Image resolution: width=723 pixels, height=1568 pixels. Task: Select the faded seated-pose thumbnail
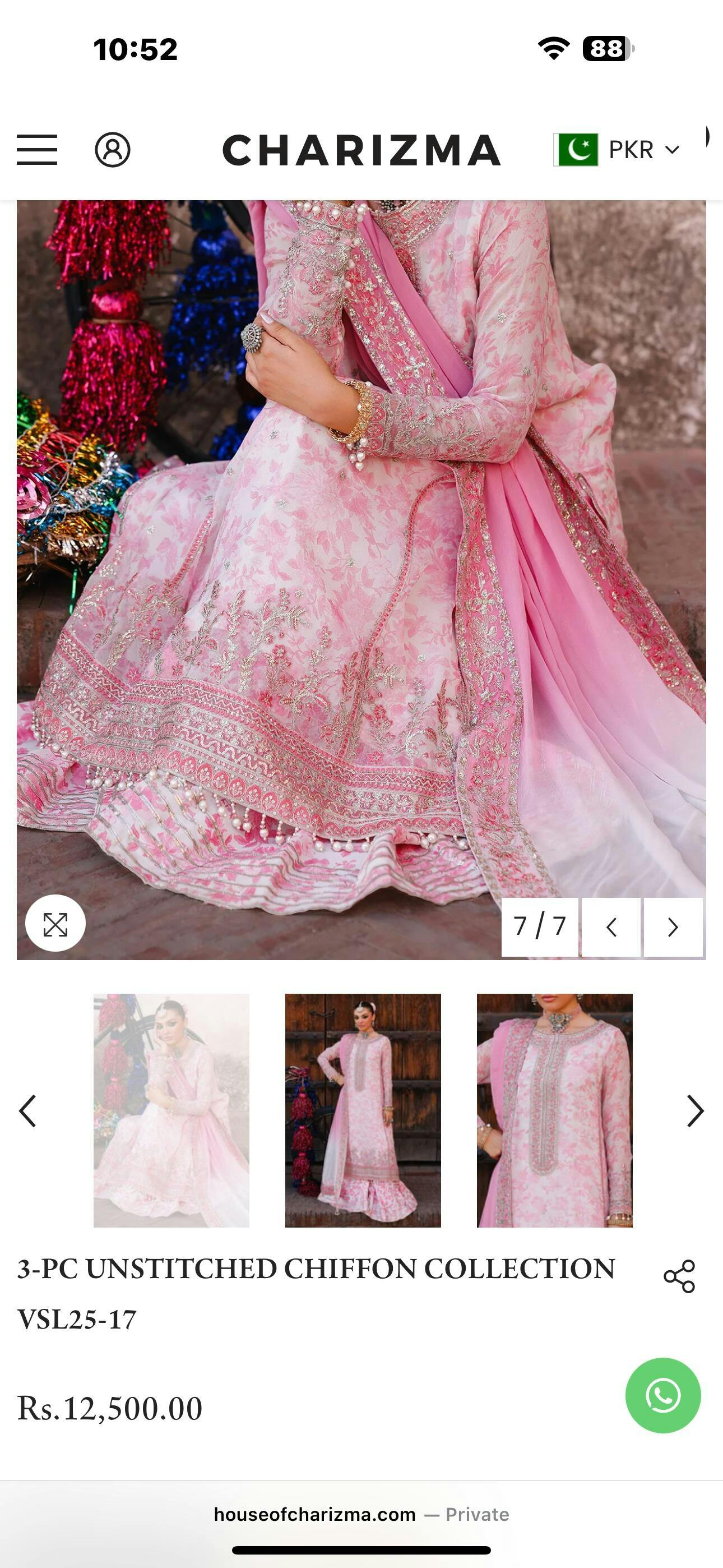(x=171, y=1110)
